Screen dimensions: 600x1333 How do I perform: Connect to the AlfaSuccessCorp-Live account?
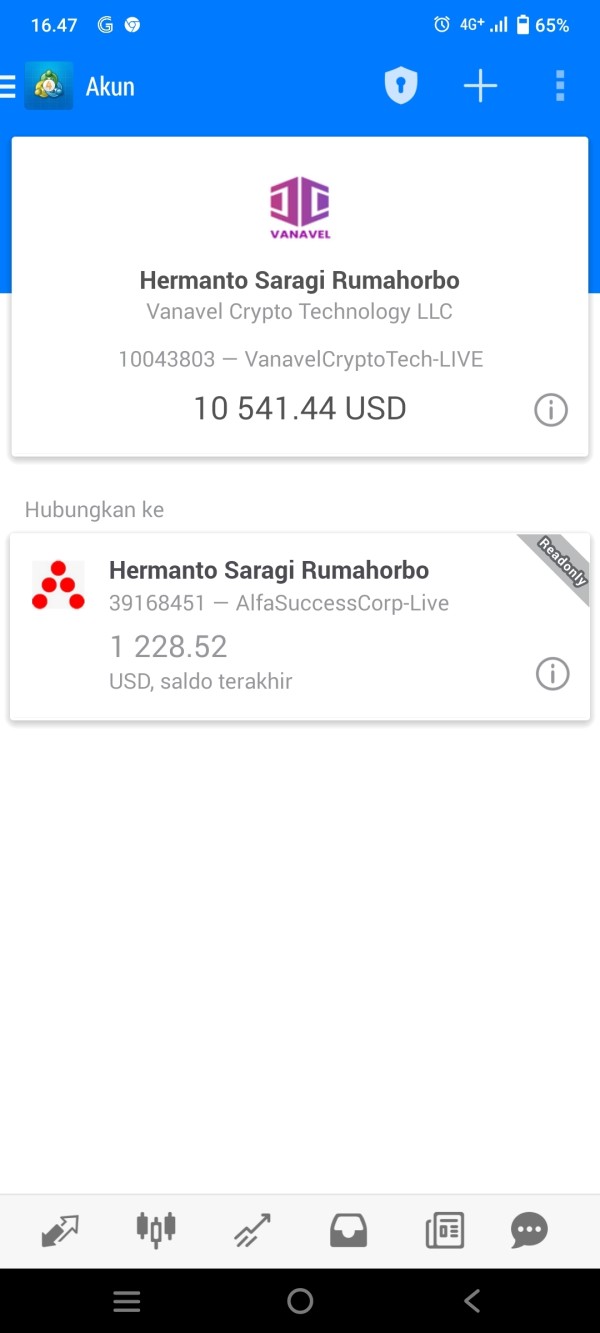coord(280,627)
